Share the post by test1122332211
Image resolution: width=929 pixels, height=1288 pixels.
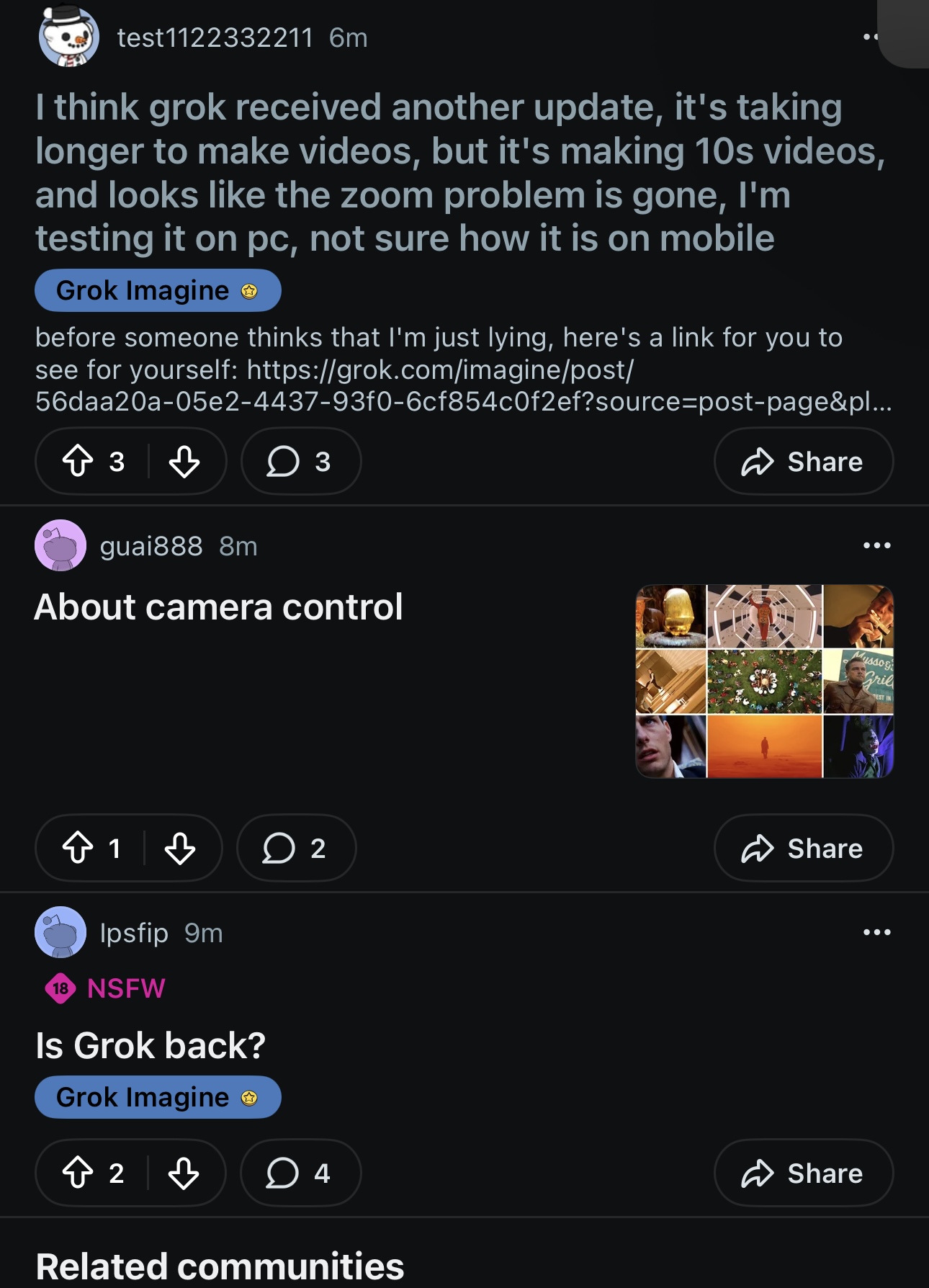point(803,462)
